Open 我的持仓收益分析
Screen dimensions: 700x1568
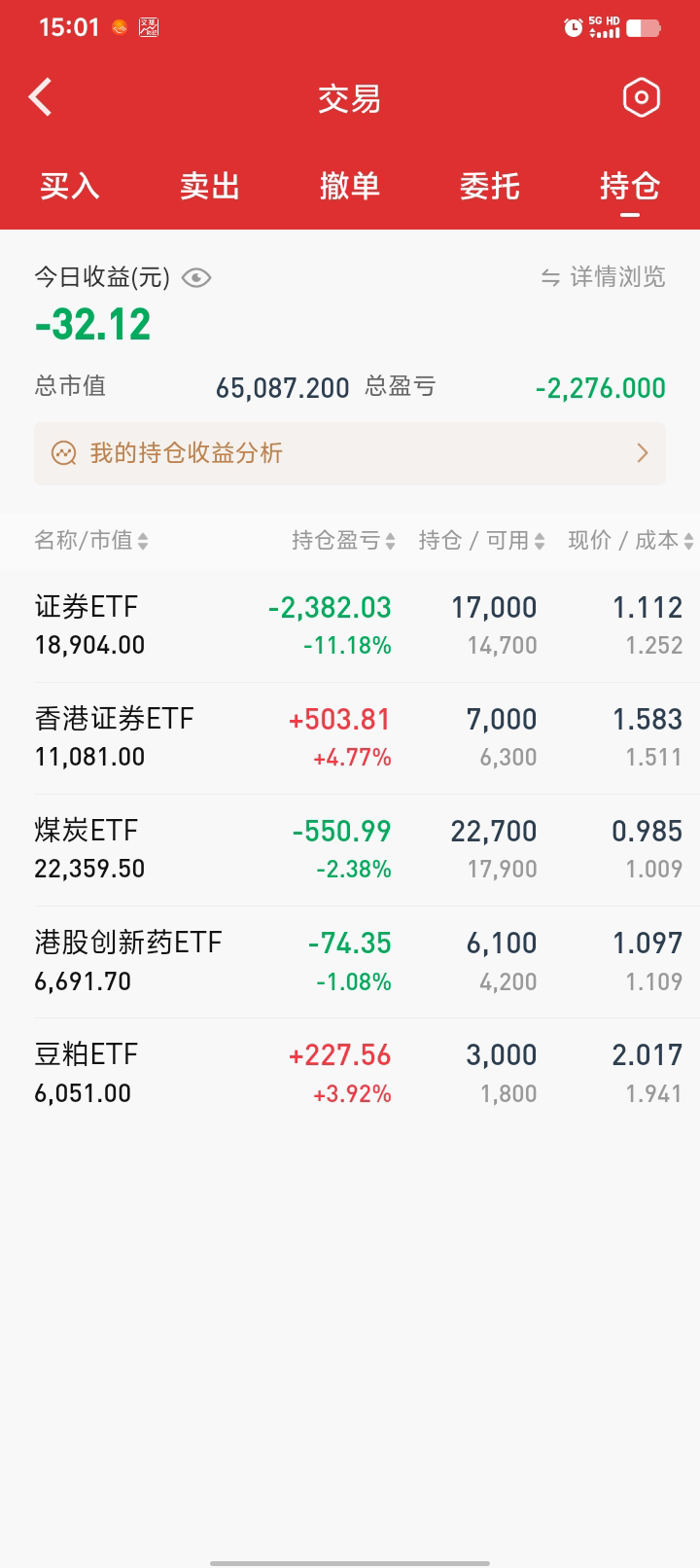(349, 453)
